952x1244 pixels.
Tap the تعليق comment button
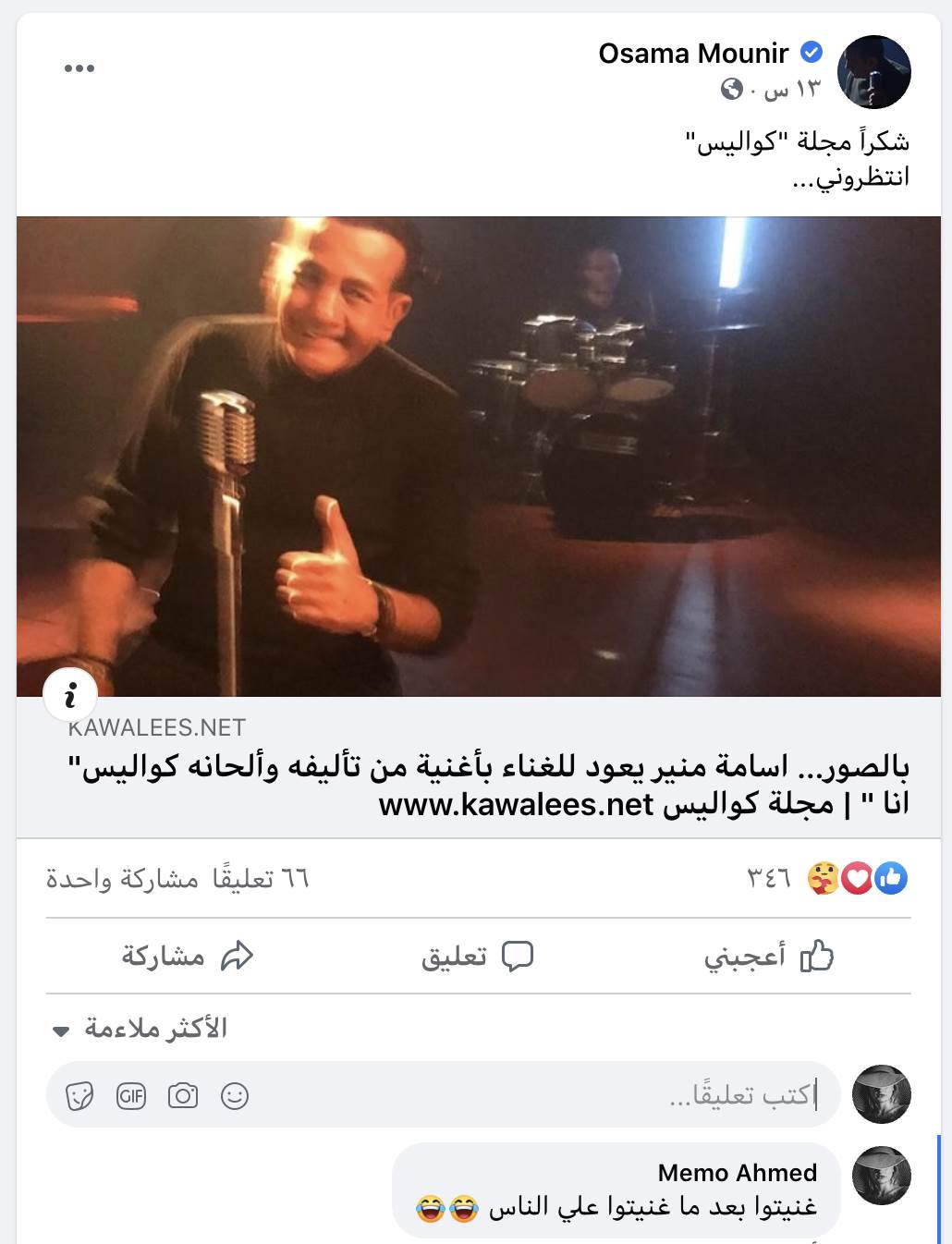pyautogui.click(x=477, y=956)
